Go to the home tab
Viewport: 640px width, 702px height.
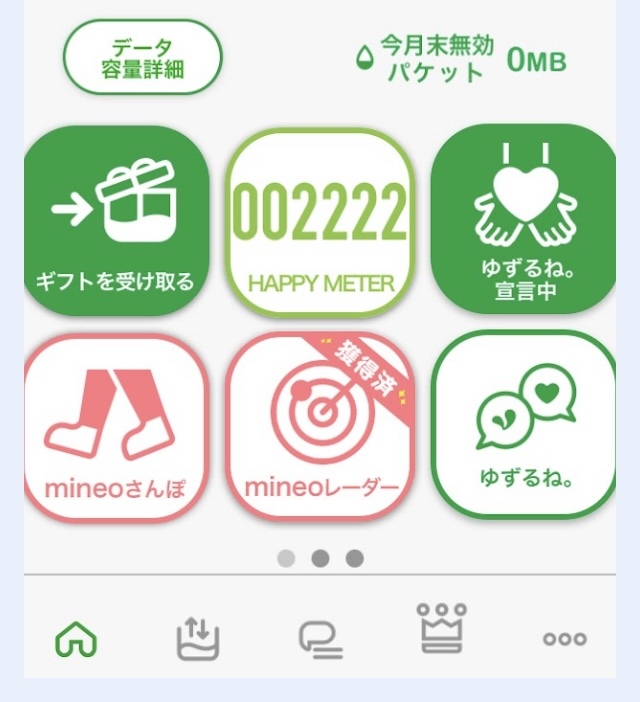[x=76, y=639]
